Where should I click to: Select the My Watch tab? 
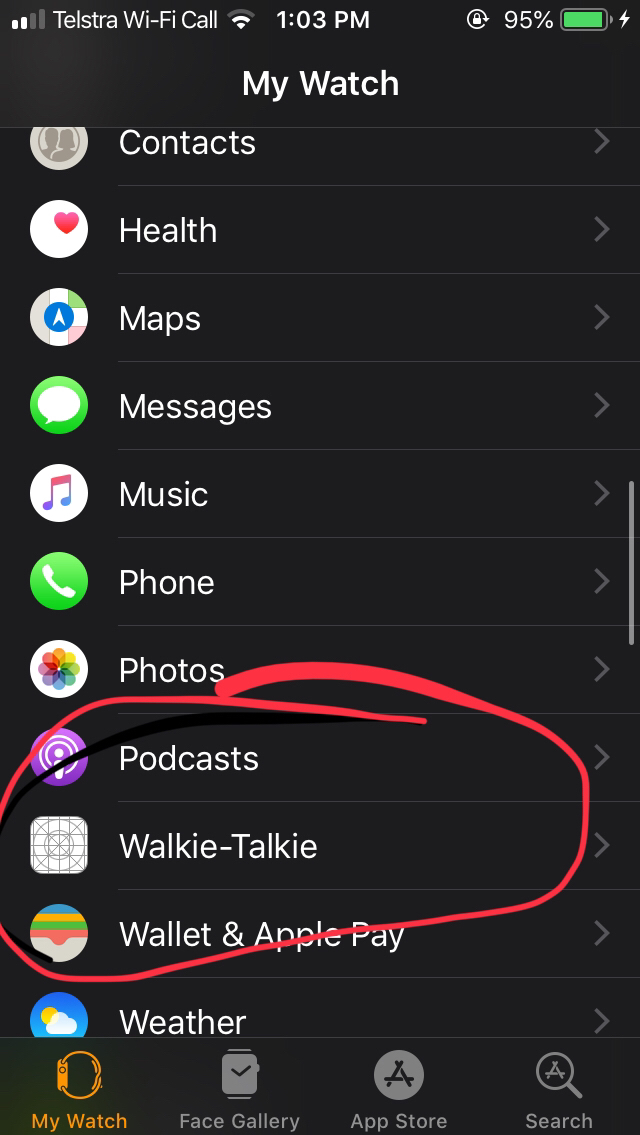click(x=79, y=1090)
